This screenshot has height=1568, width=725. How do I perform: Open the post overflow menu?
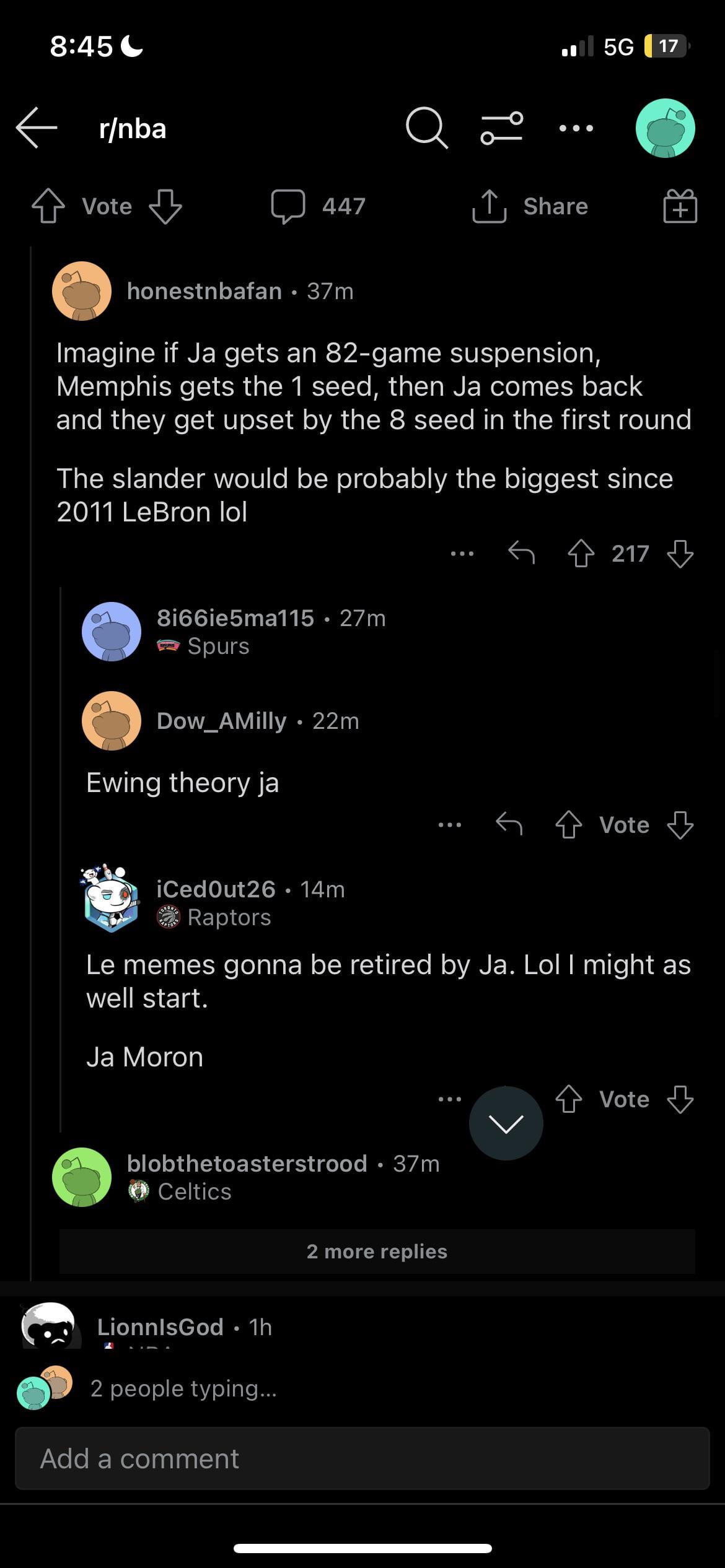click(576, 128)
